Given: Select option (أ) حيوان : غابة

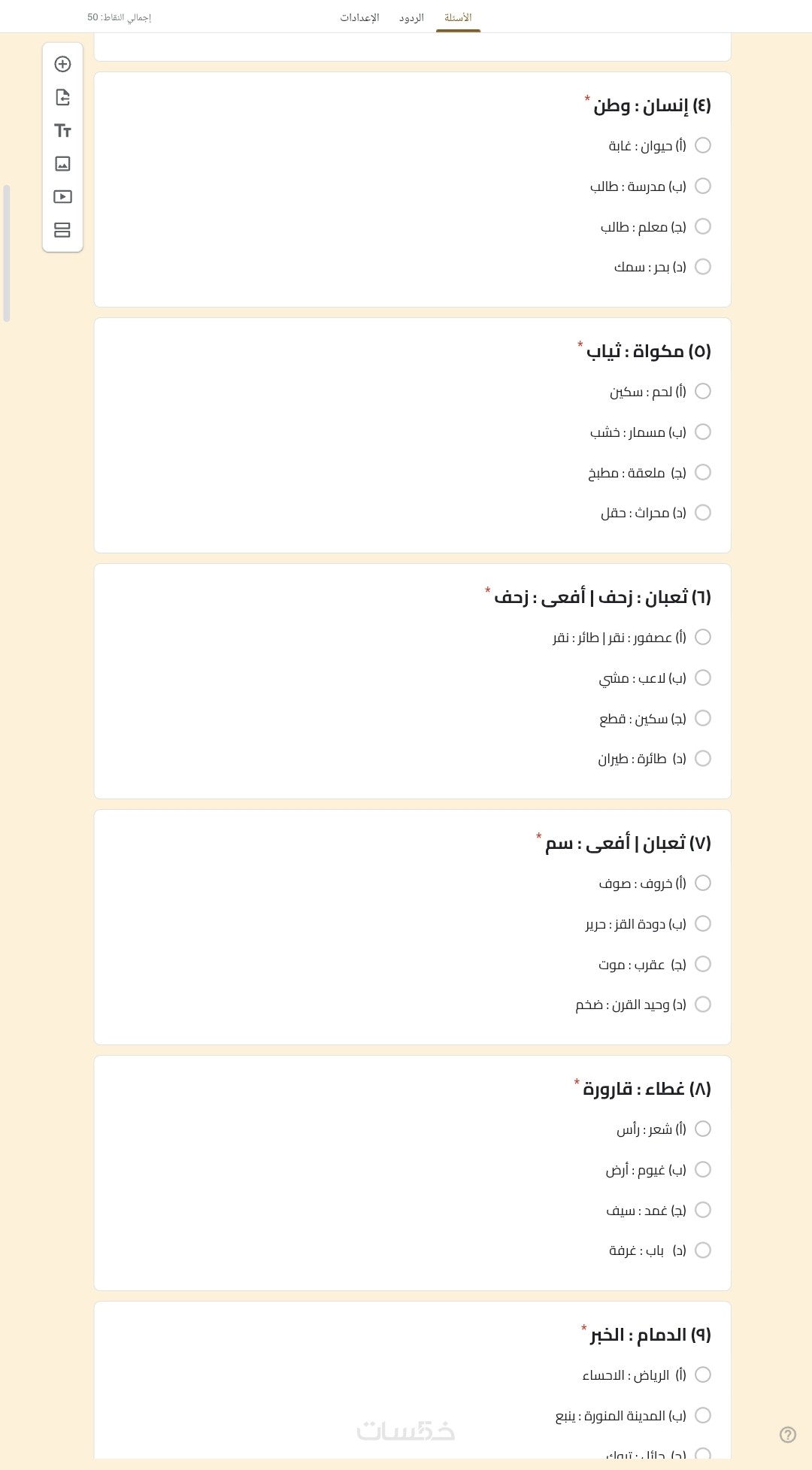Looking at the screenshot, I should (703, 145).
